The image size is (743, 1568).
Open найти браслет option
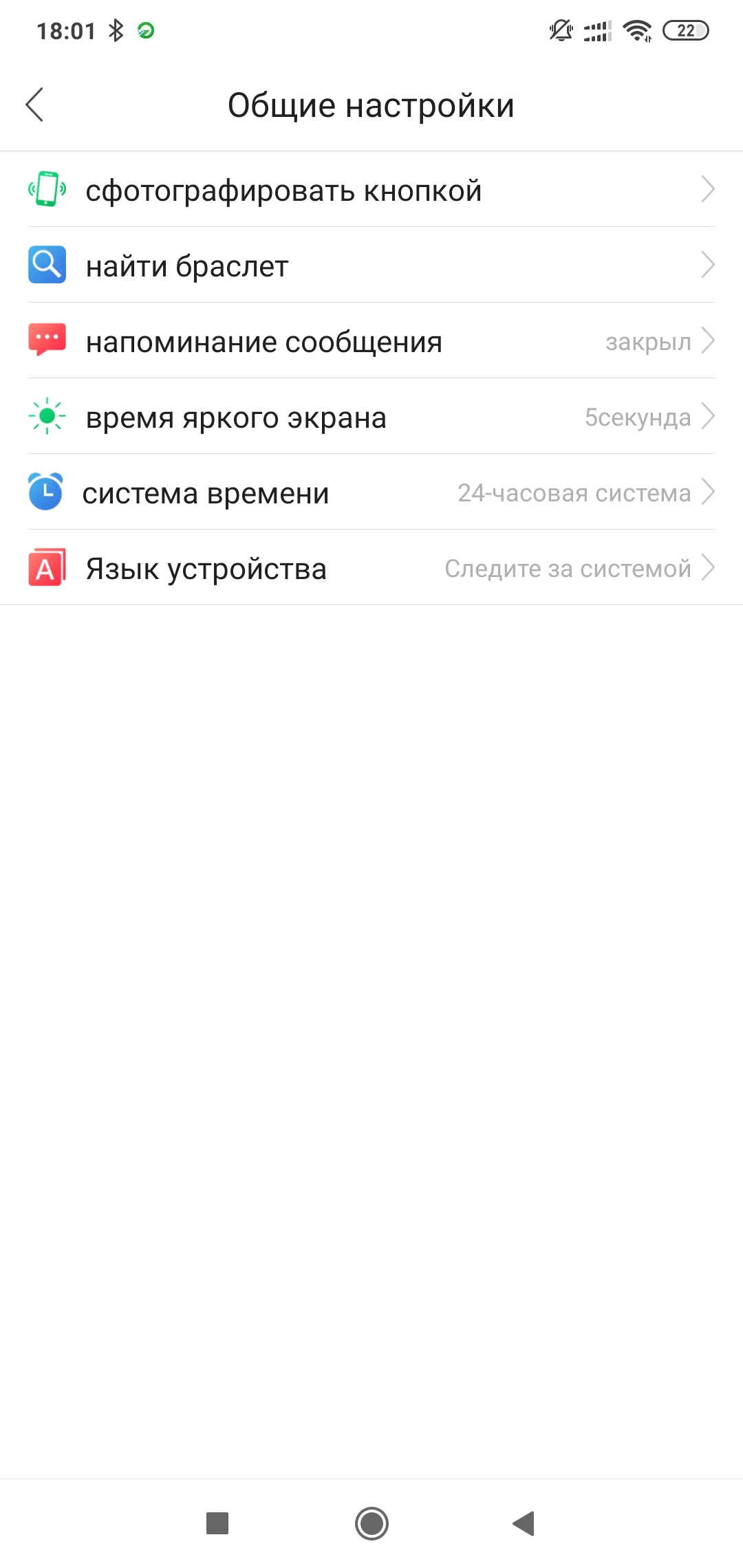click(371, 265)
